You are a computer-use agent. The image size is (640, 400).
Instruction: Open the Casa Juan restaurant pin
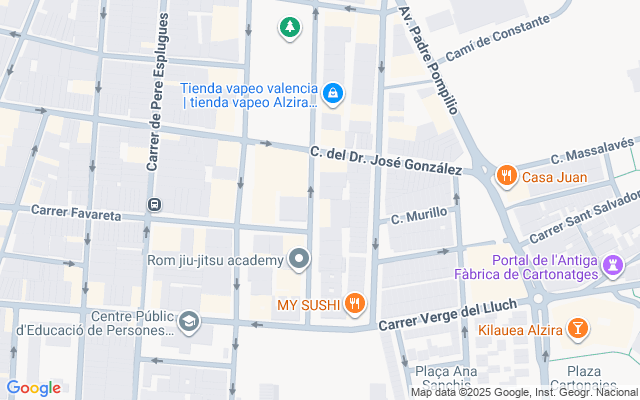[507, 176]
